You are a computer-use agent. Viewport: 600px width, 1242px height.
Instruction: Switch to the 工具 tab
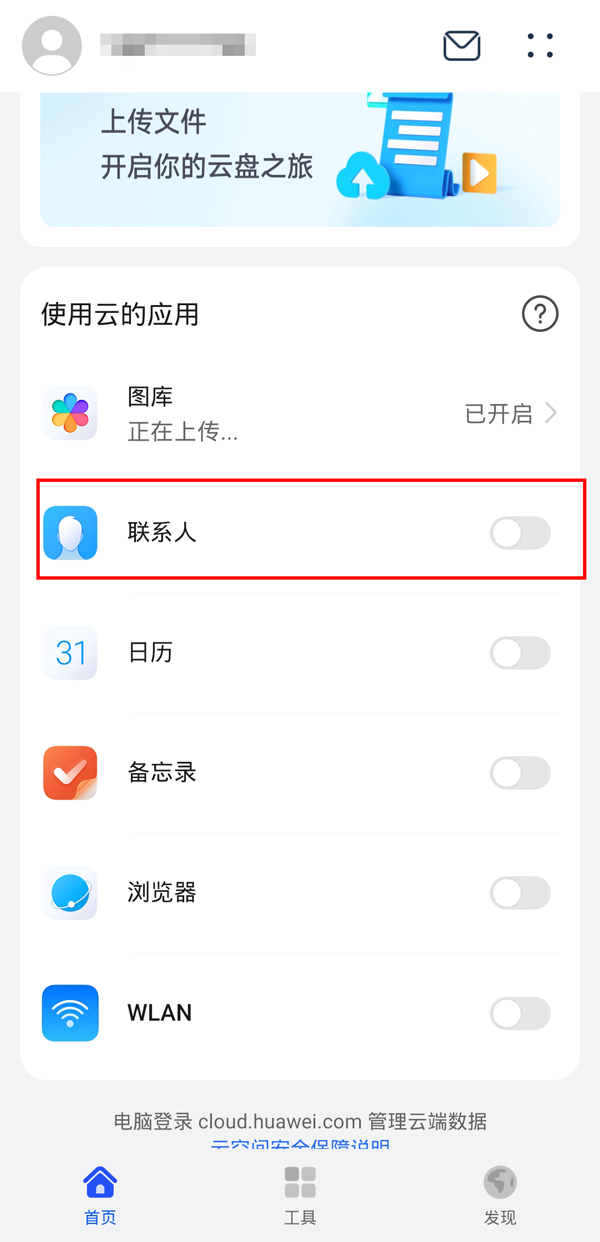pyautogui.click(x=300, y=1196)
